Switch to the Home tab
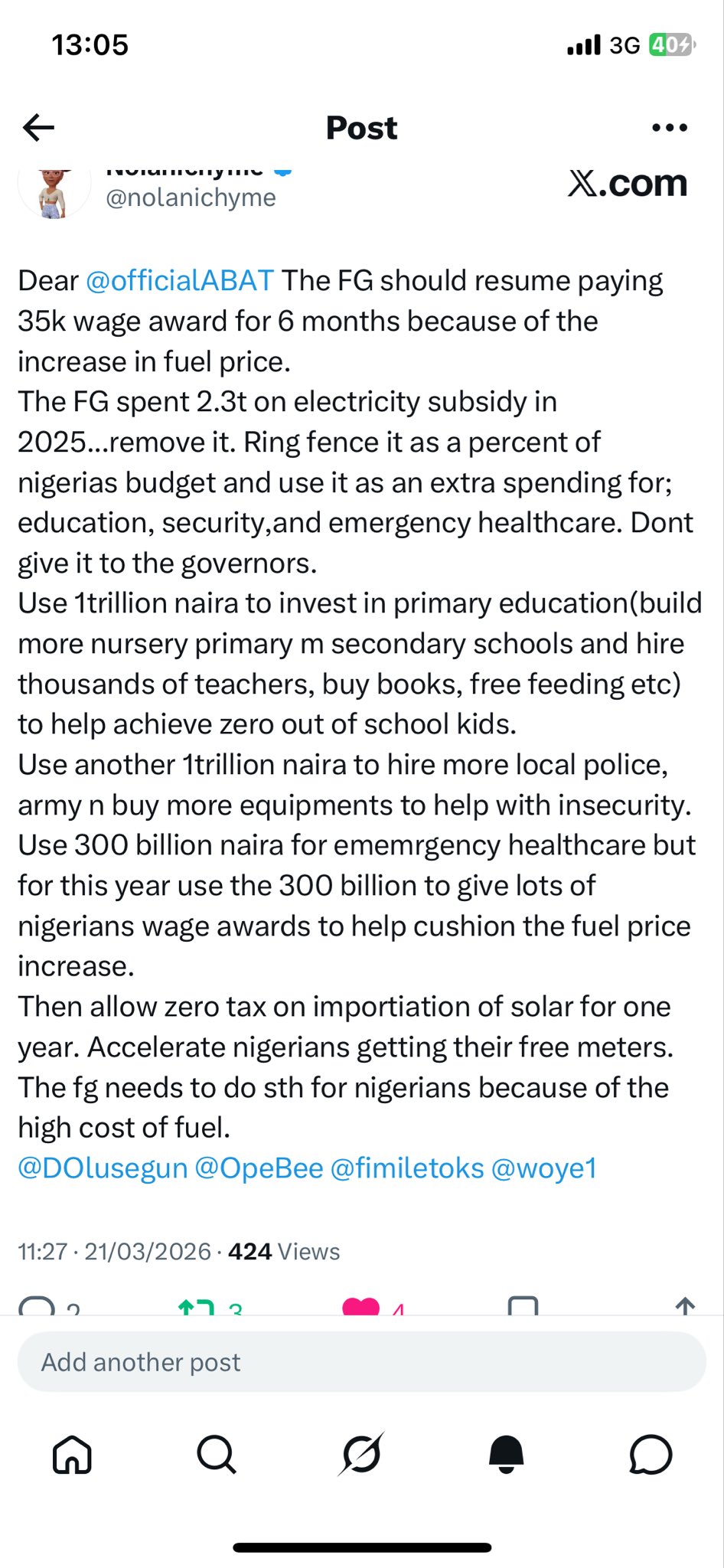This screenshot has width=724, height=1568. (72, 1454)
